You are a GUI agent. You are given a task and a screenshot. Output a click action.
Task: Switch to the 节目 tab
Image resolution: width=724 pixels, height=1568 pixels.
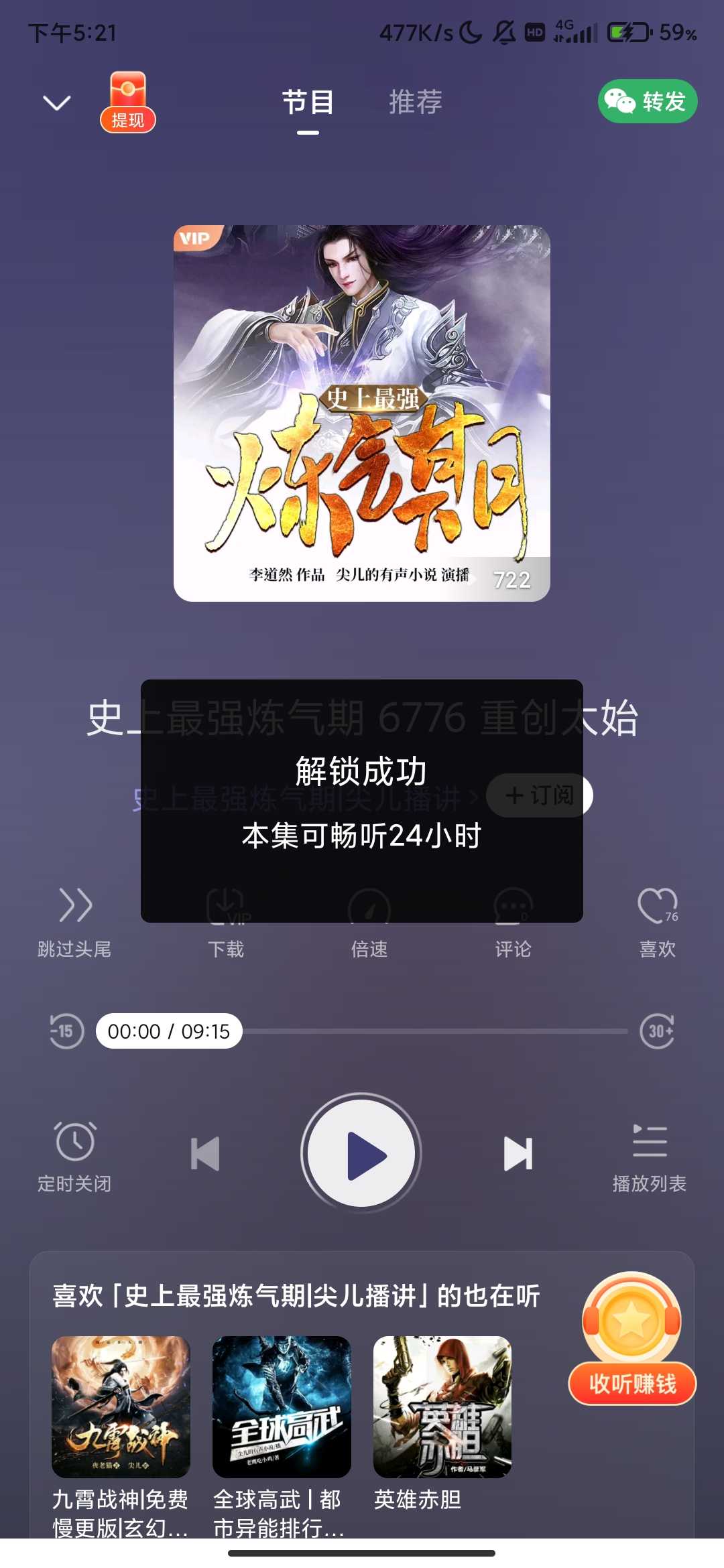308,102
